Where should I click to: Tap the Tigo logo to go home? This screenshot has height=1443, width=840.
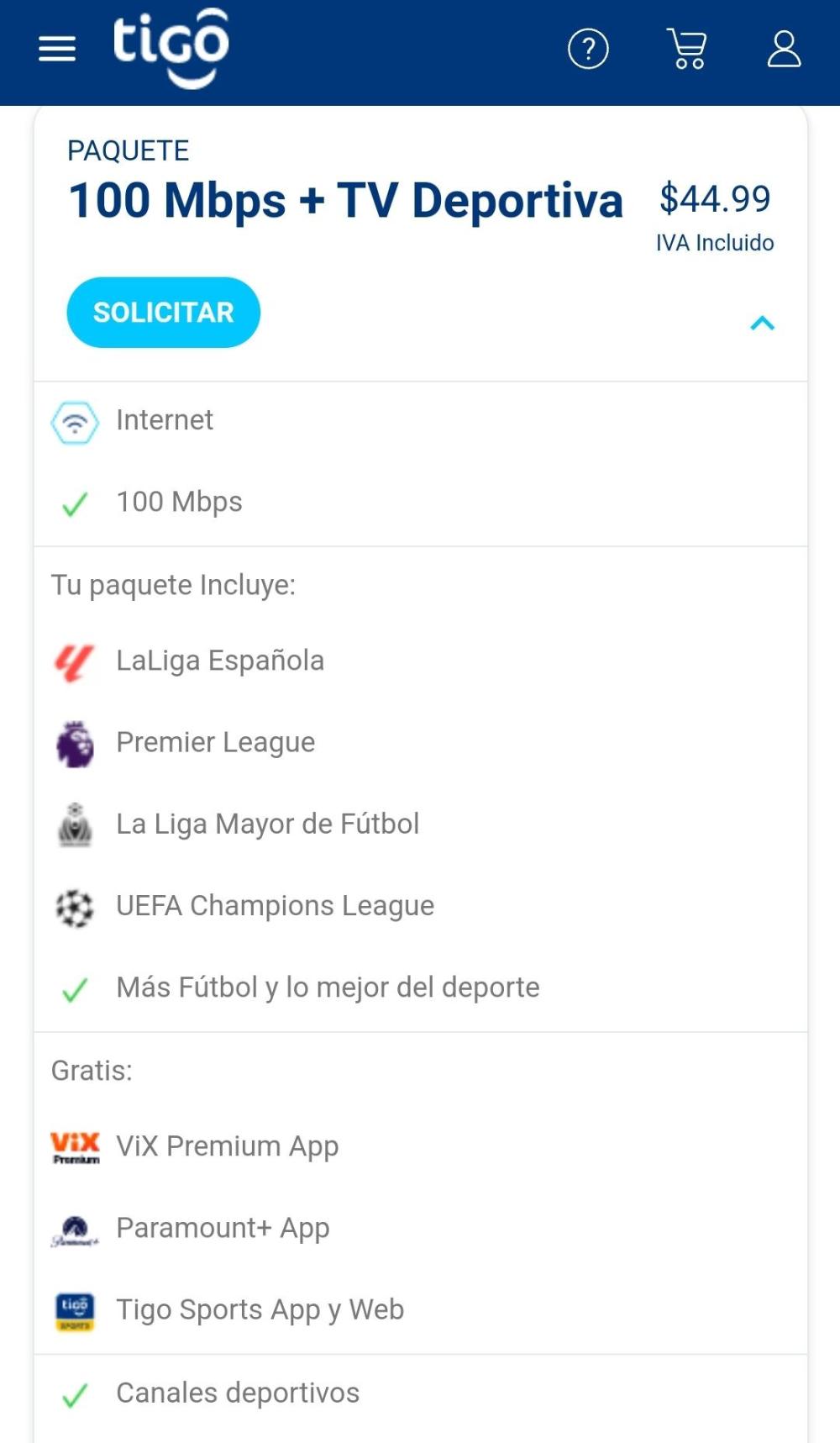(171, 47)
